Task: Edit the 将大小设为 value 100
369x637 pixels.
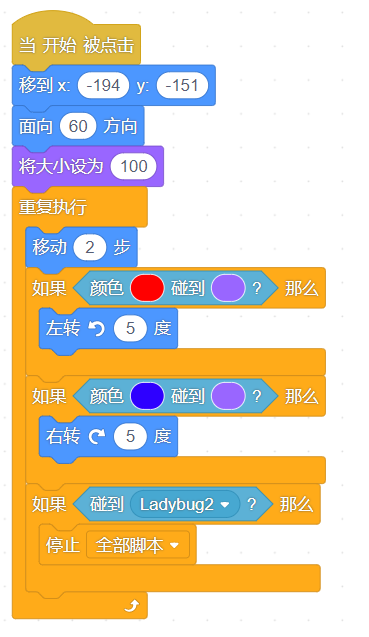Action: 134,166
